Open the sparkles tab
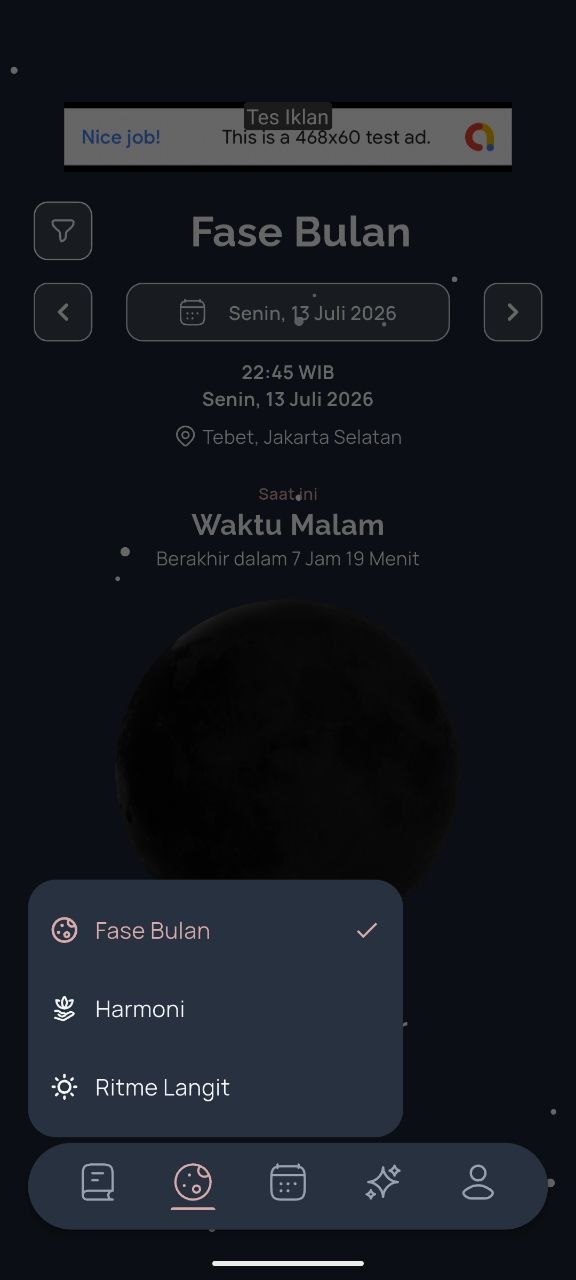 383,1183
